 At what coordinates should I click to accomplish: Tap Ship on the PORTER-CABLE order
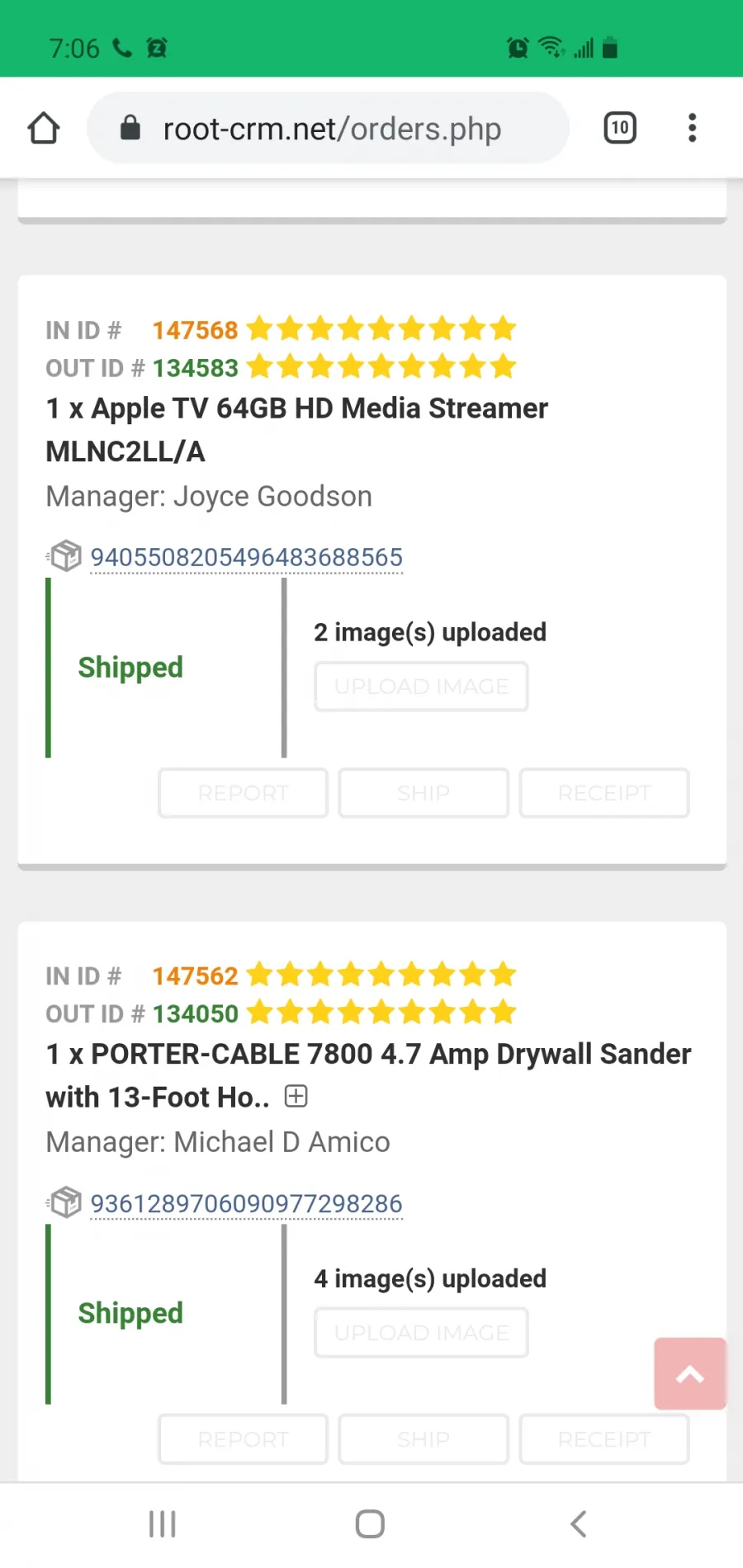pos(424,1439)
